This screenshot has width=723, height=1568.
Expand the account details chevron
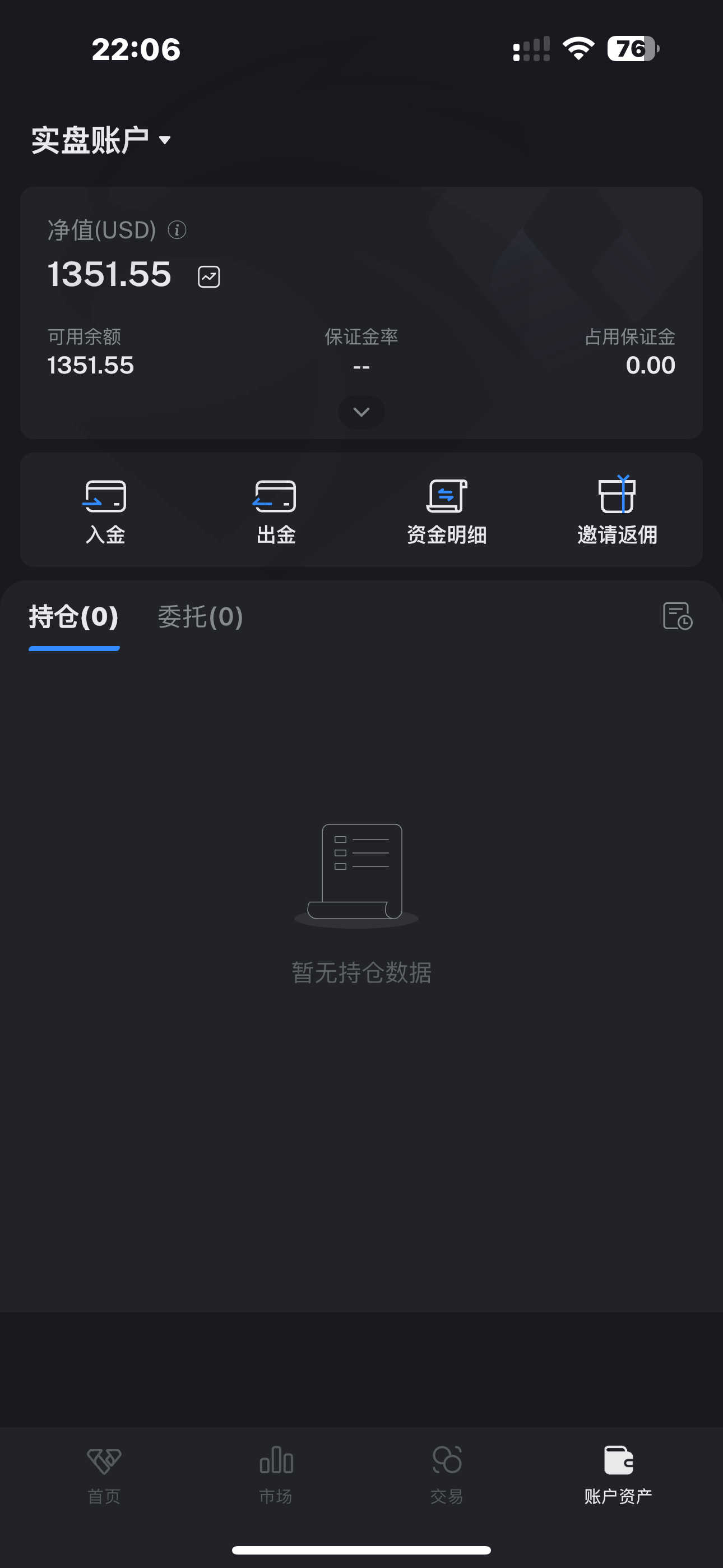[x=361, y=412]
